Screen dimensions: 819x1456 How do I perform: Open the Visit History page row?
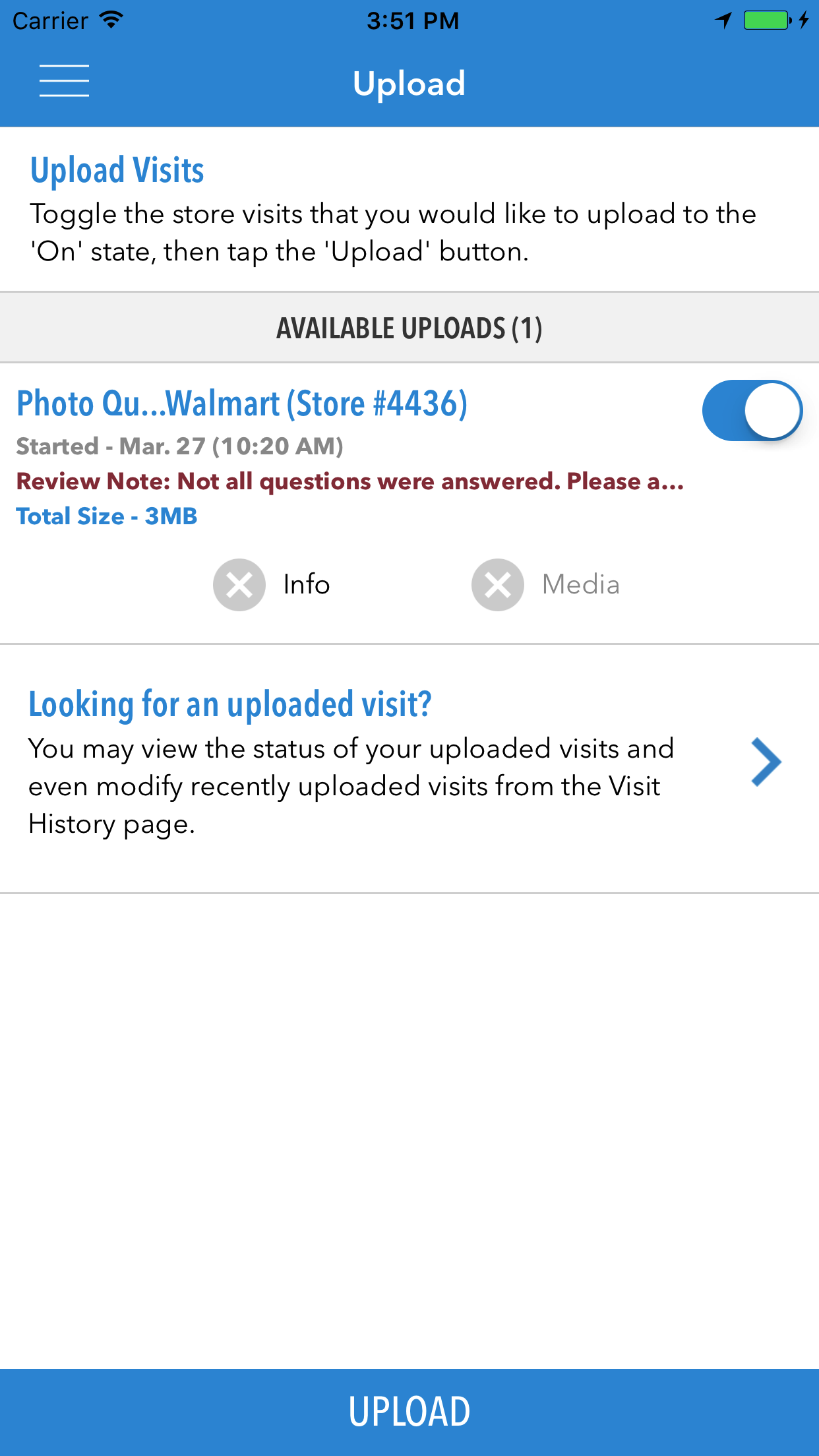tap(409, 769)
